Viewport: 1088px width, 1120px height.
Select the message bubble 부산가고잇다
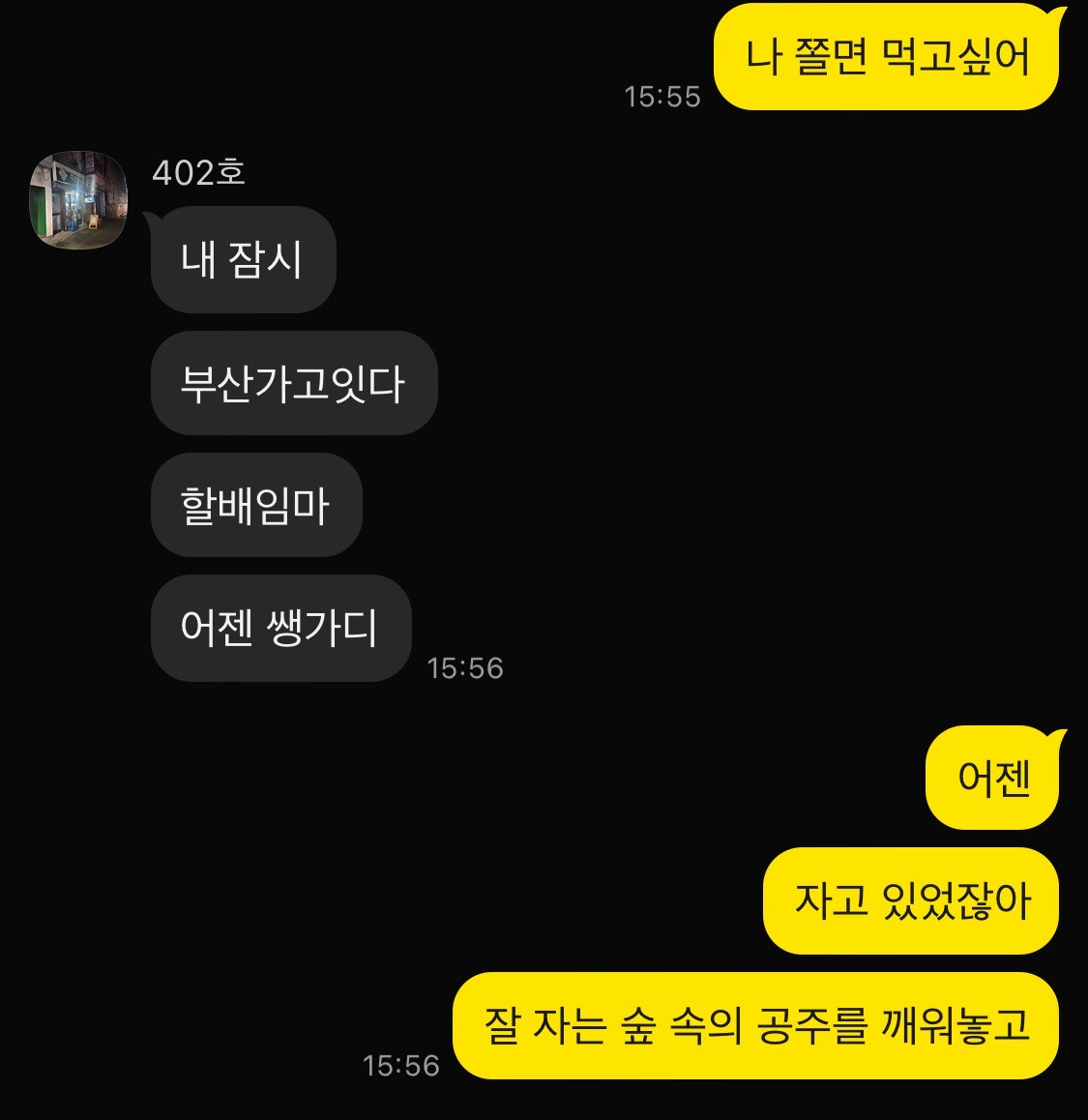pos(295,383)
